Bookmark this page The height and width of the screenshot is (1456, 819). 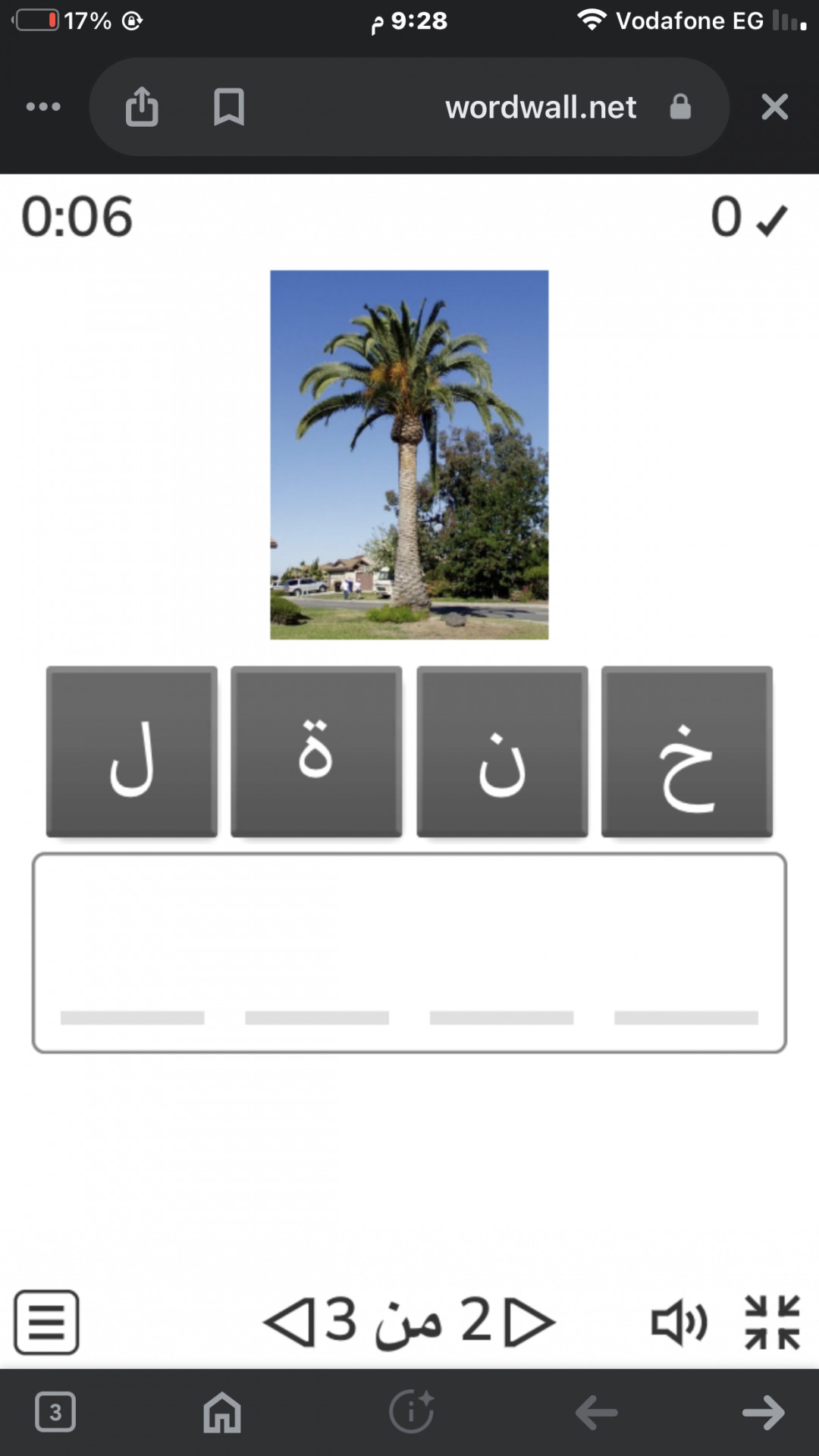point(228,107)
